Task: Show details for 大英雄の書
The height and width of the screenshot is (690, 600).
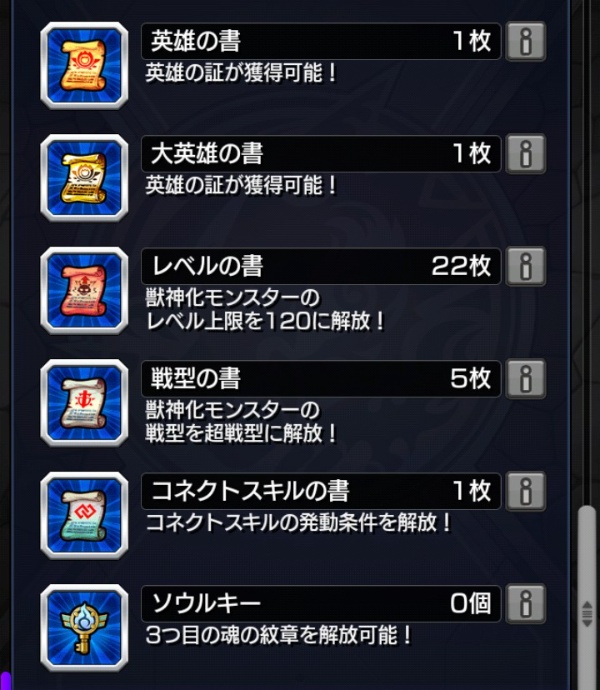Action: pyautogui.click(x=526, y=153)
